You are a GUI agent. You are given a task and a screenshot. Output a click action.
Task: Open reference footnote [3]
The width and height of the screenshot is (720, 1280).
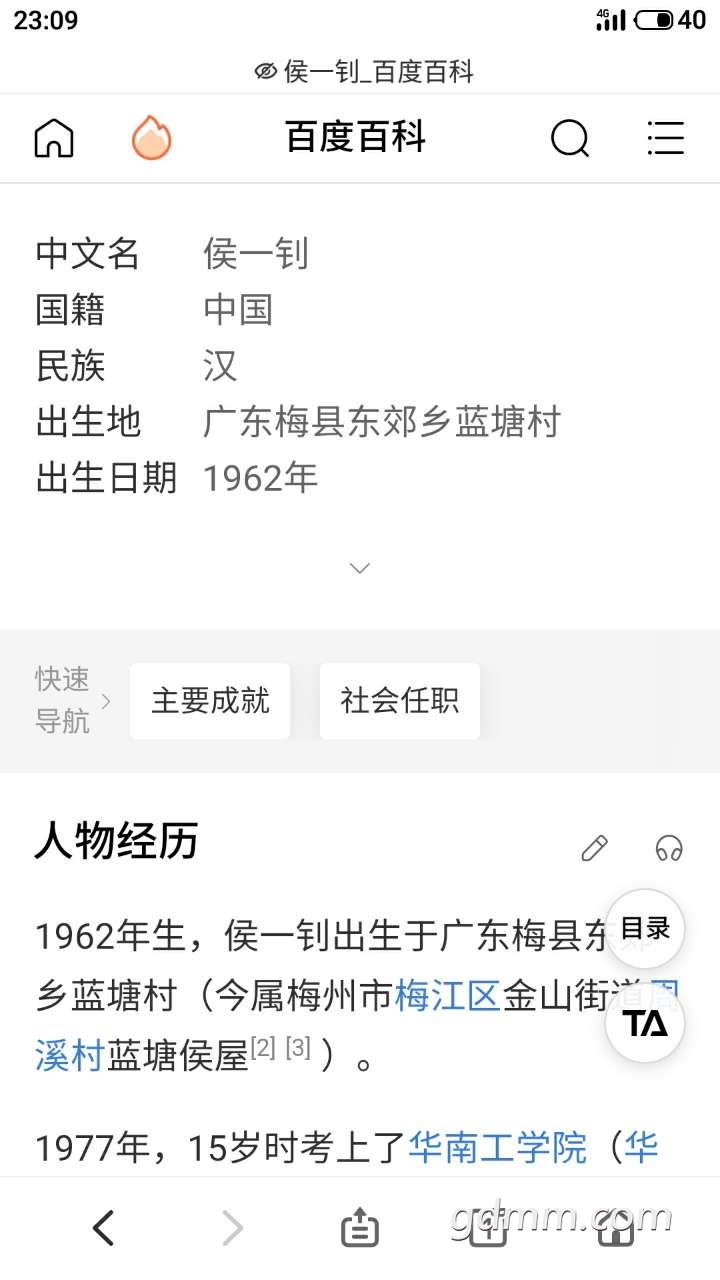[x=298, y=1048]
